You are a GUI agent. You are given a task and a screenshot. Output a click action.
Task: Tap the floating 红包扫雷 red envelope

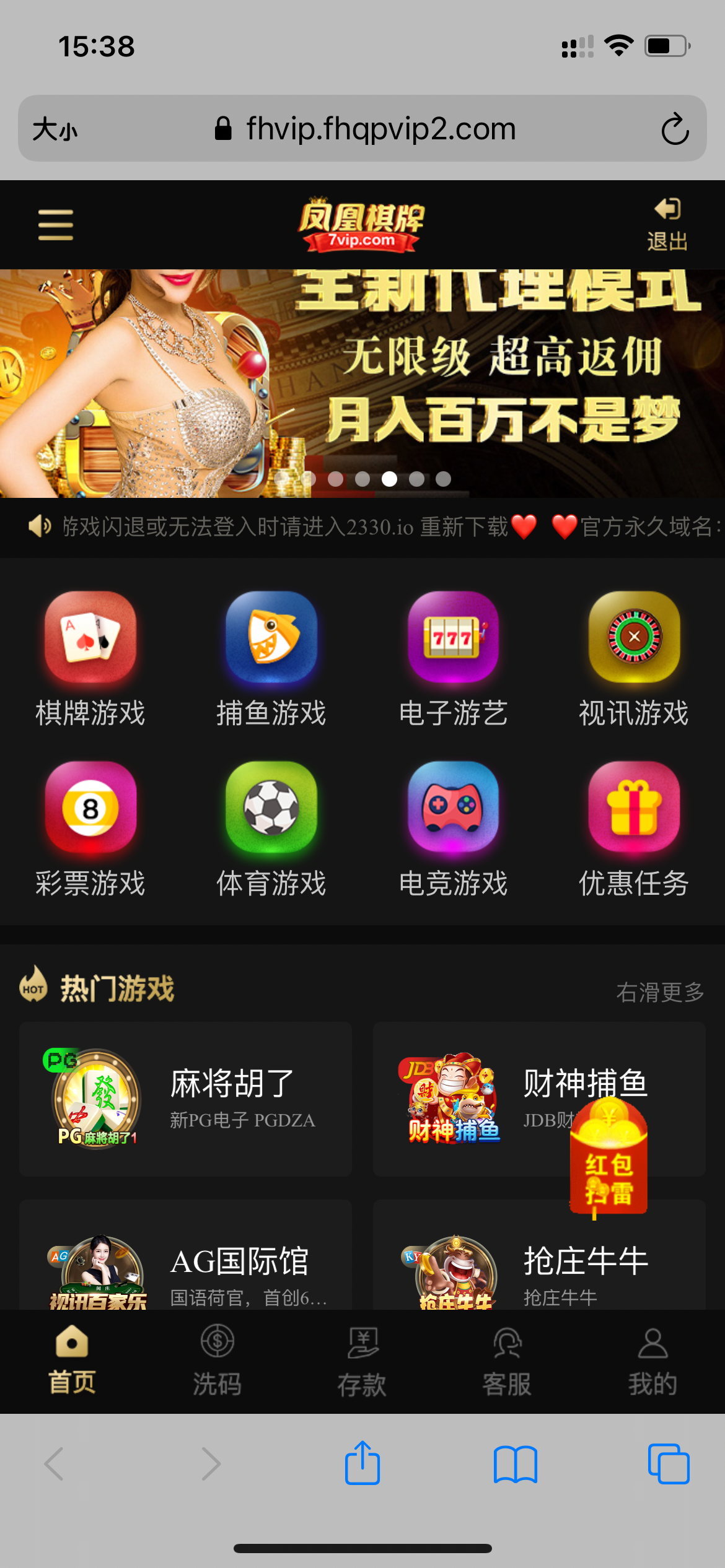(609, 1157)
